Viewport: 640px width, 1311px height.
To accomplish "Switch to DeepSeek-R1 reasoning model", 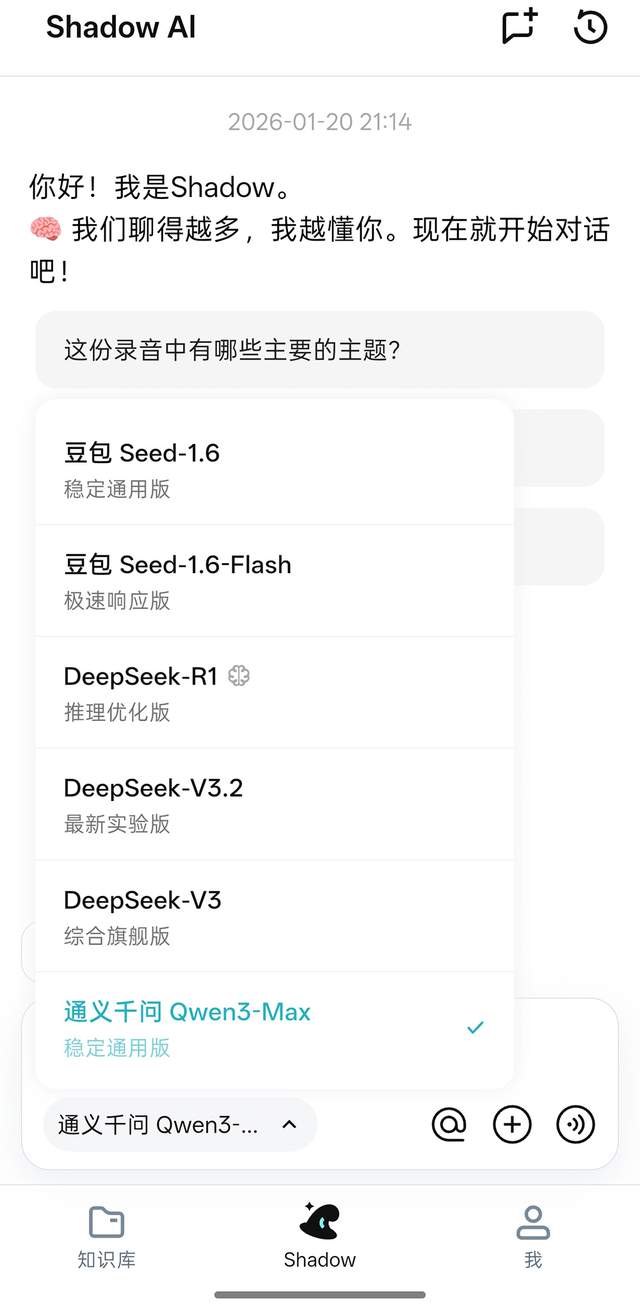I will [274, 692].
